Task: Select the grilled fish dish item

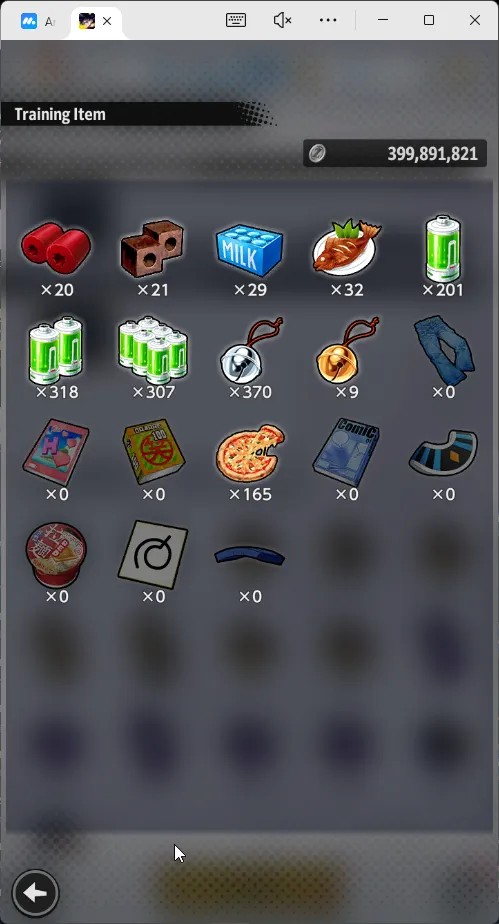Action: click(x=346, y=248)
